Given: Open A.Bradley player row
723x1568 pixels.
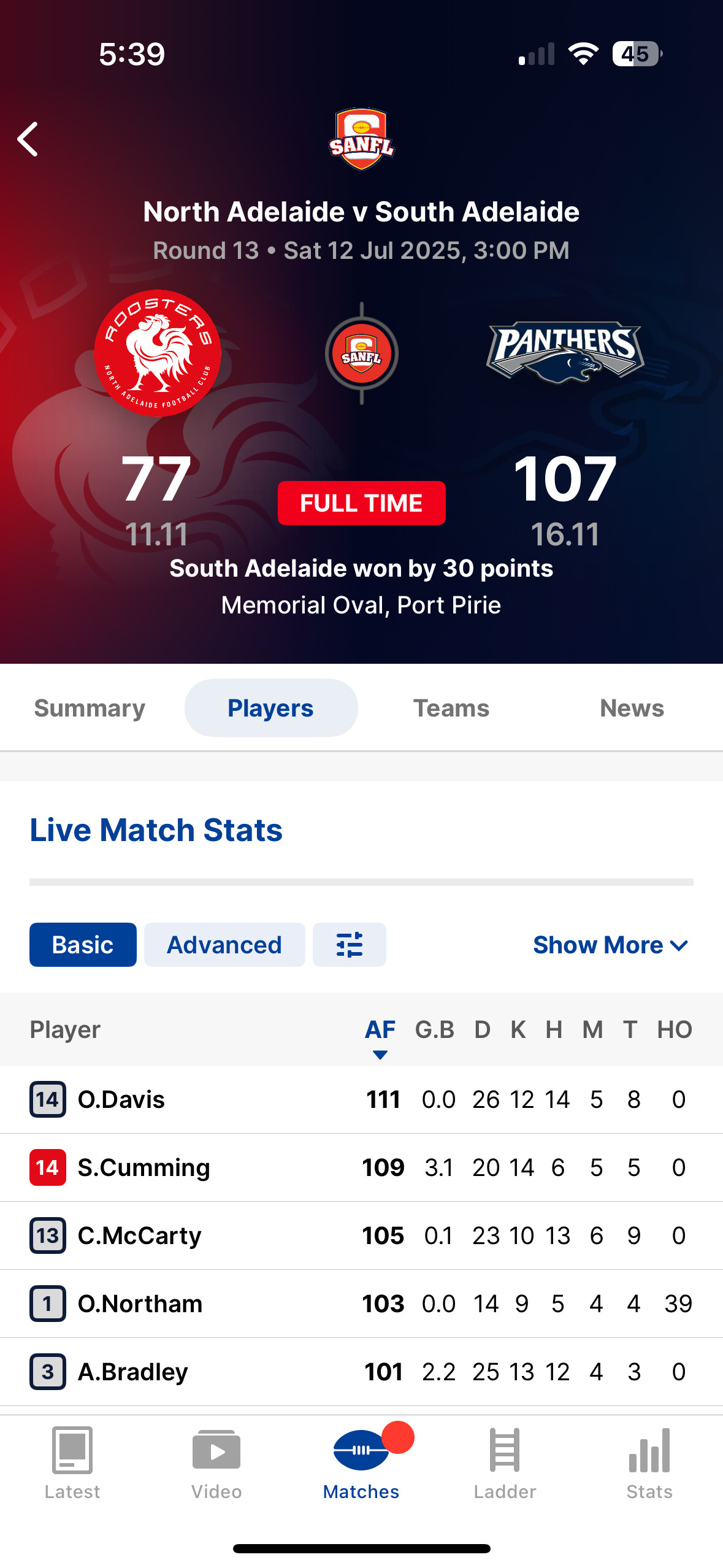Looking at the screenshot, I should pyautogui.click(x=362, y=1372).
